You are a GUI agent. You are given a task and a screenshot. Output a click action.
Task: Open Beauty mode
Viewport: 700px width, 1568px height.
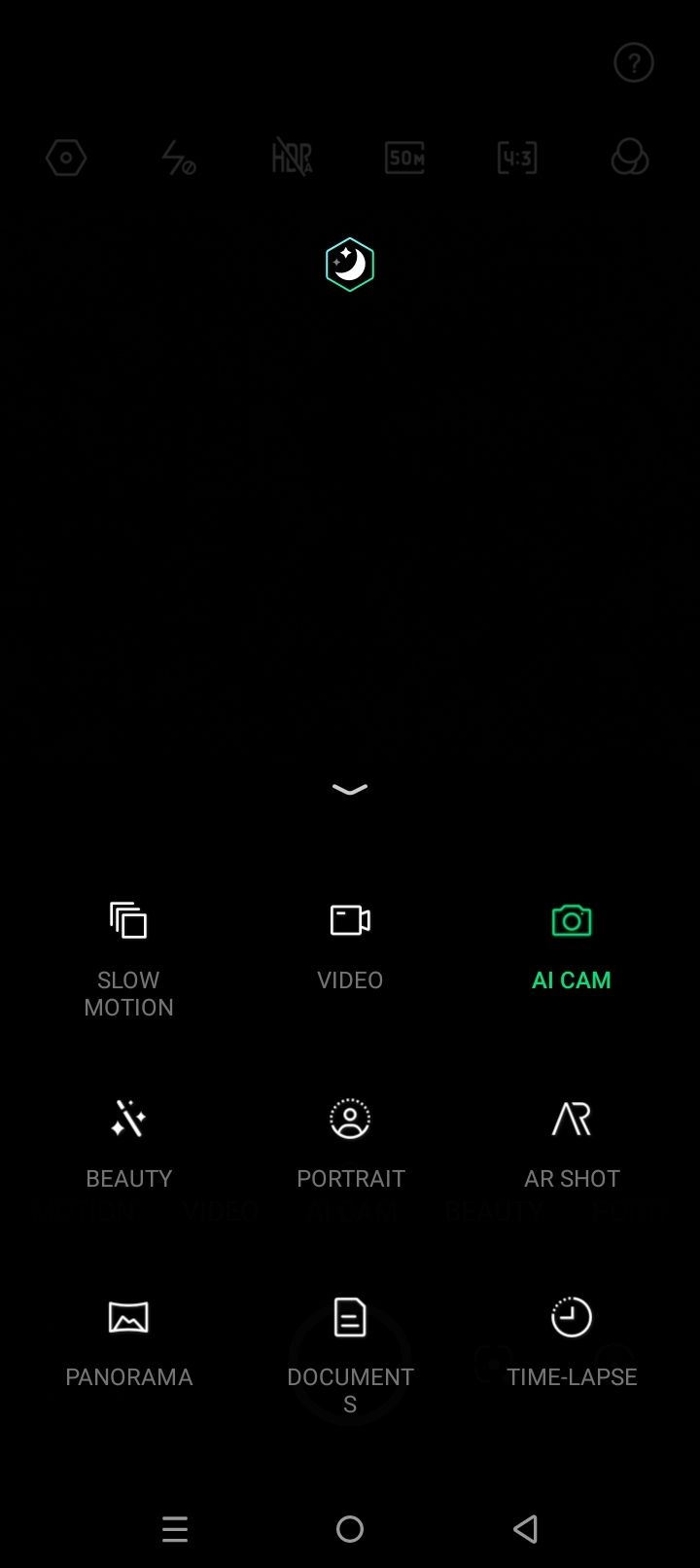128,1145
